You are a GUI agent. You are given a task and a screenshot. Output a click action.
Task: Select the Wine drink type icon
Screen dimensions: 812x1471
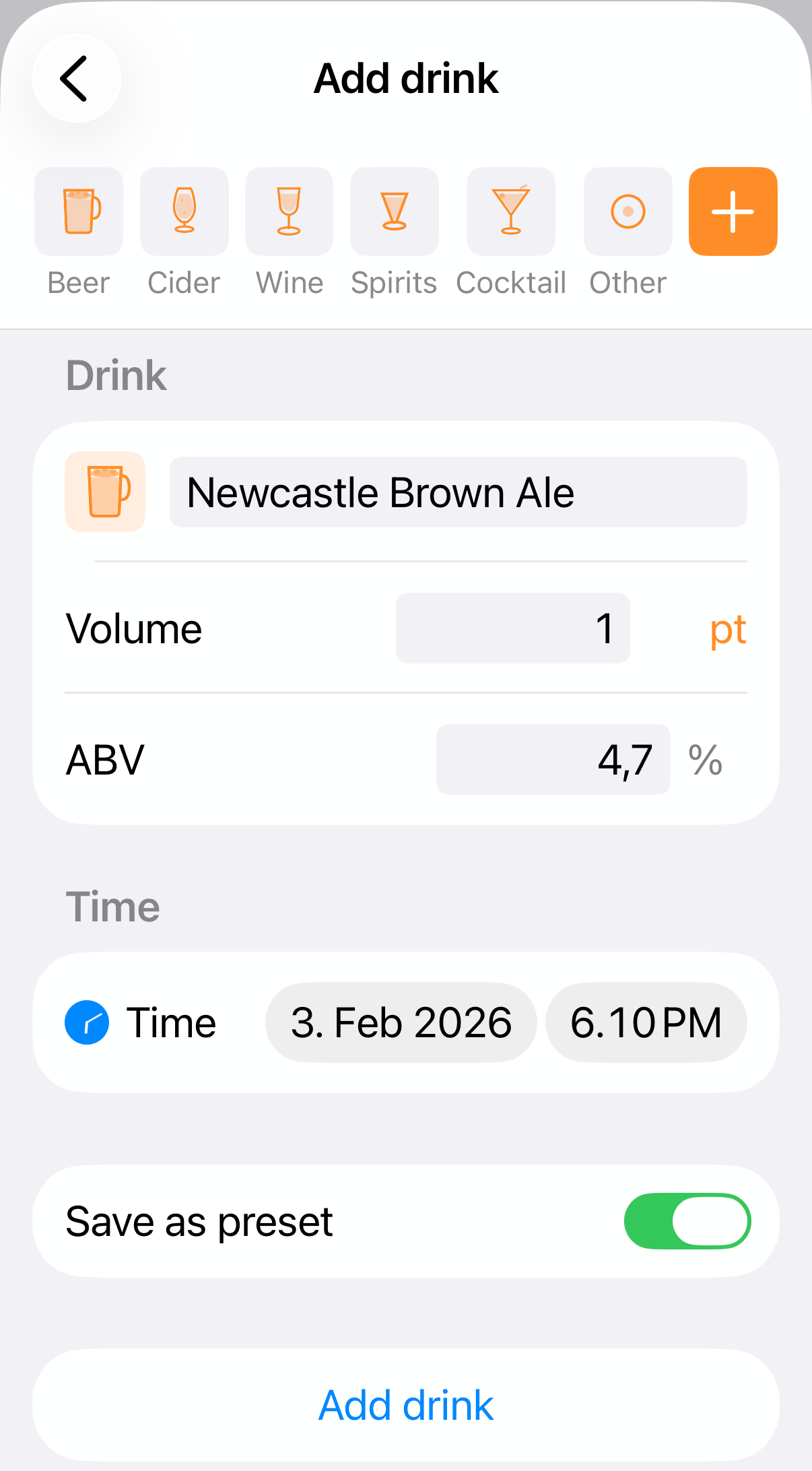[289, 211]
